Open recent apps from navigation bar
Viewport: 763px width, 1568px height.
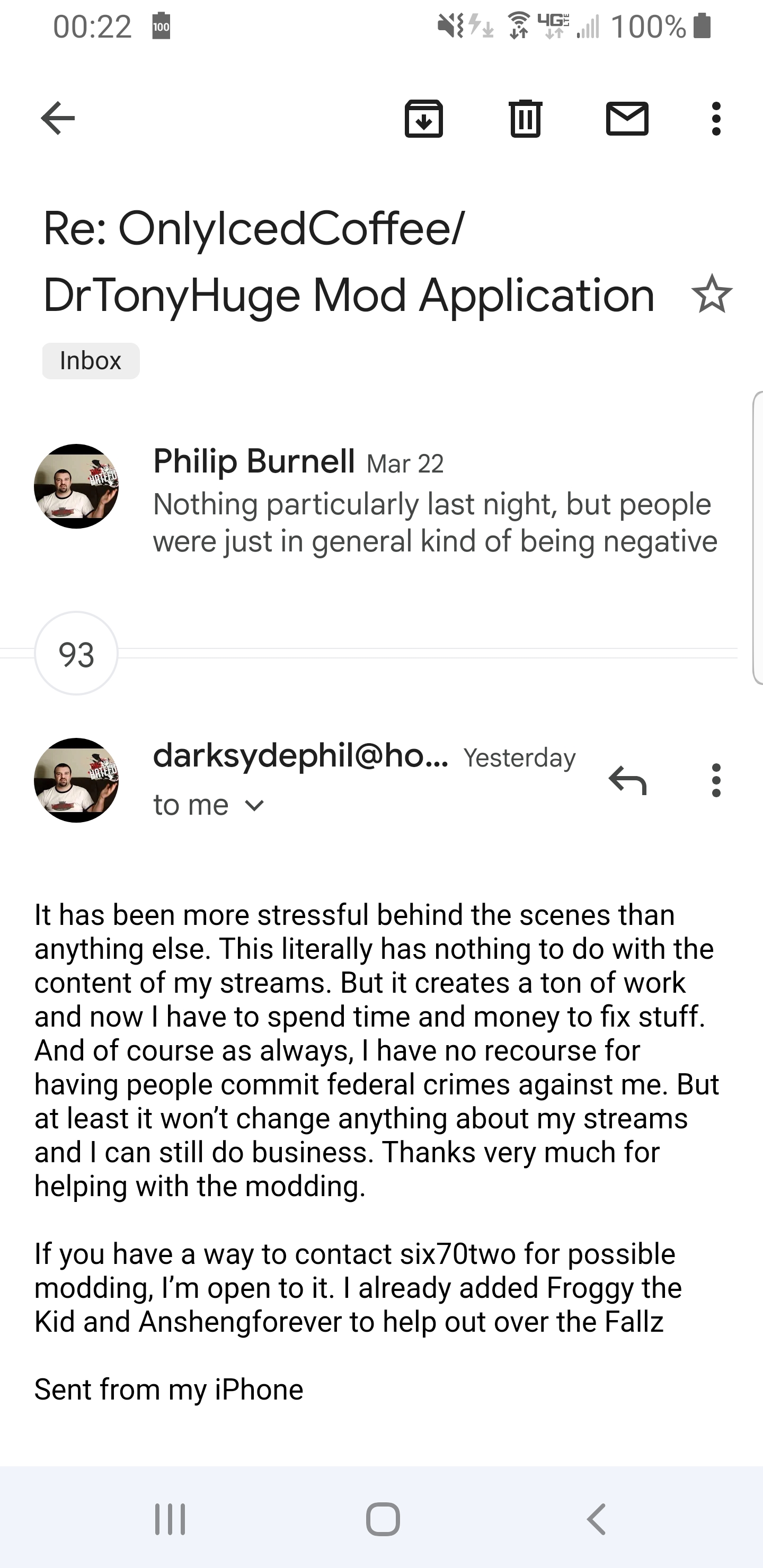click(x=170, y=1519)
